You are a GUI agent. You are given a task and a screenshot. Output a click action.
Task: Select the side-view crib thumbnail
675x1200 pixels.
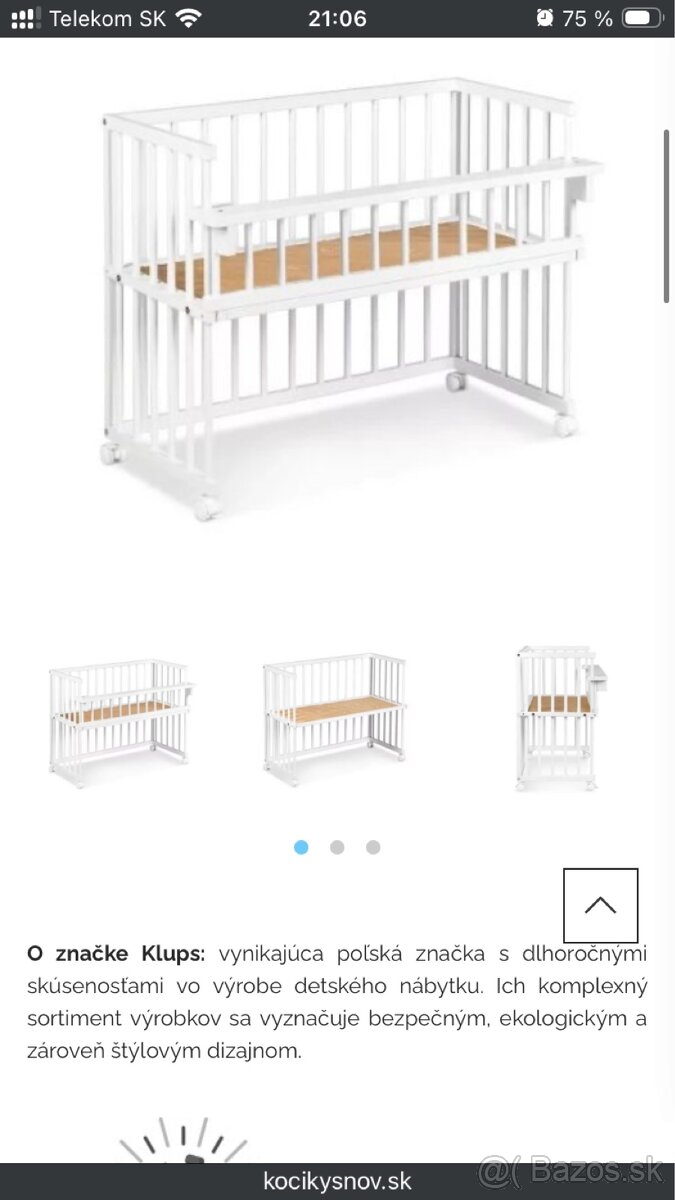[558, 718]
